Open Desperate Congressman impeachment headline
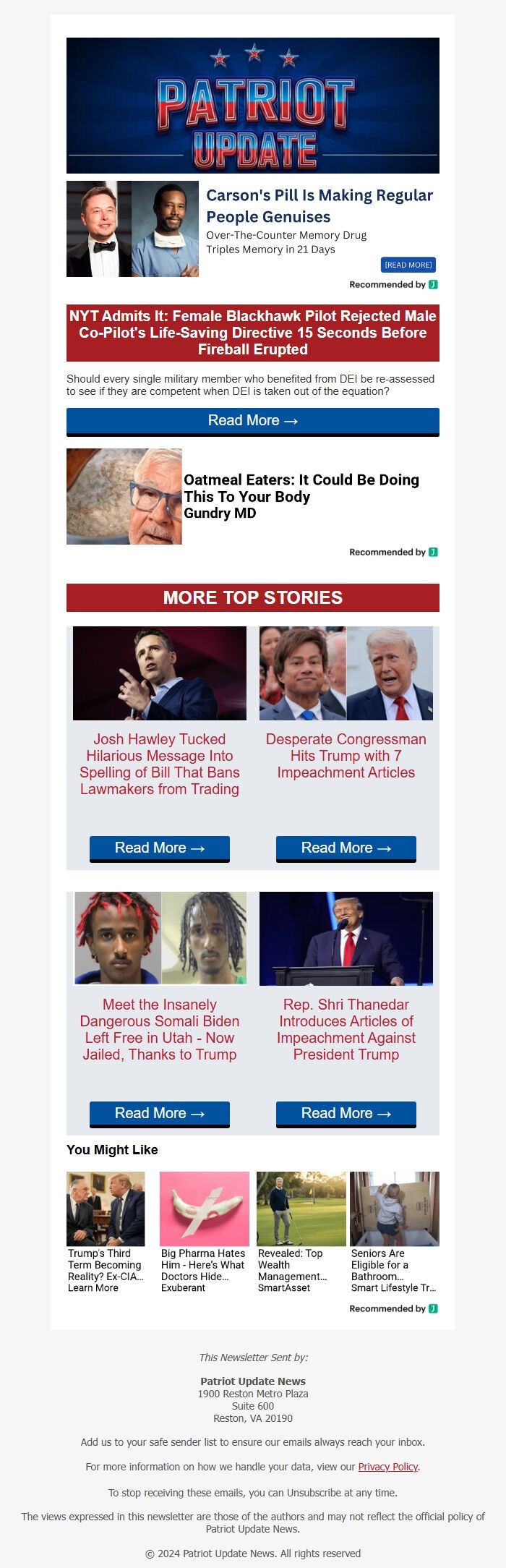The image size is (506, 1568). 346,756
